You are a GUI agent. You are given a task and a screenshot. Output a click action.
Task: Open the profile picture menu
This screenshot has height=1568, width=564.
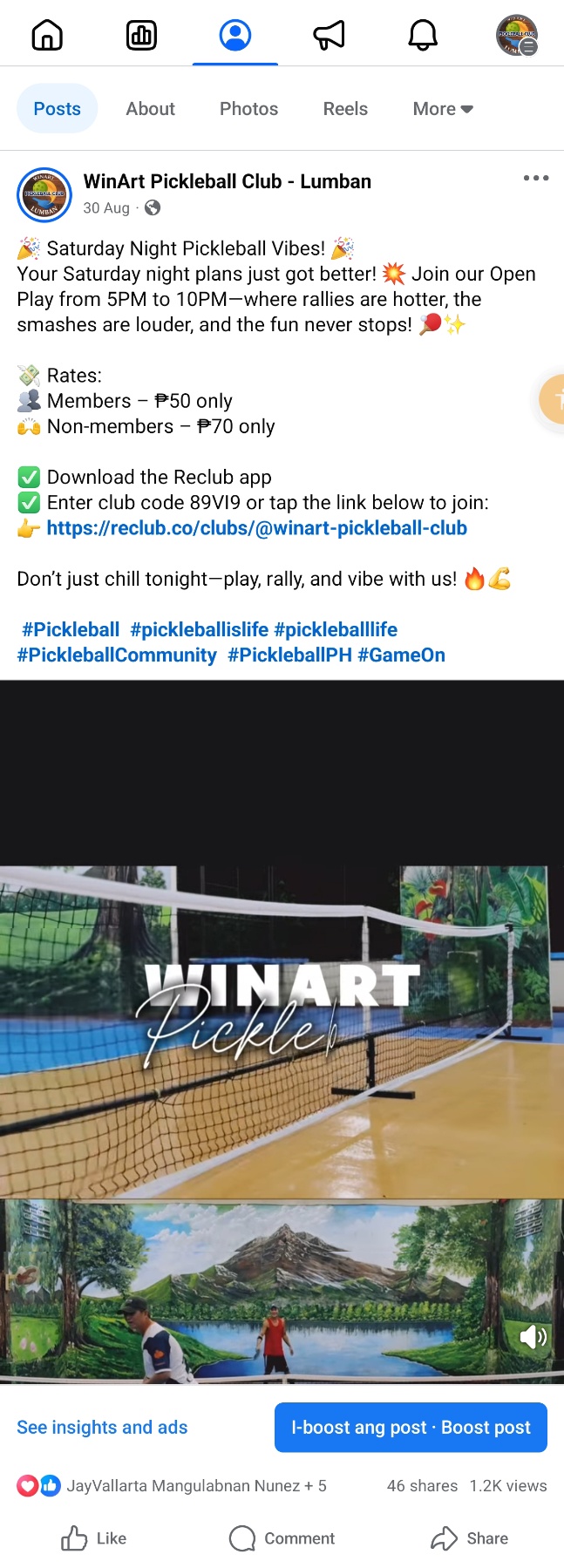click(517, 35)
